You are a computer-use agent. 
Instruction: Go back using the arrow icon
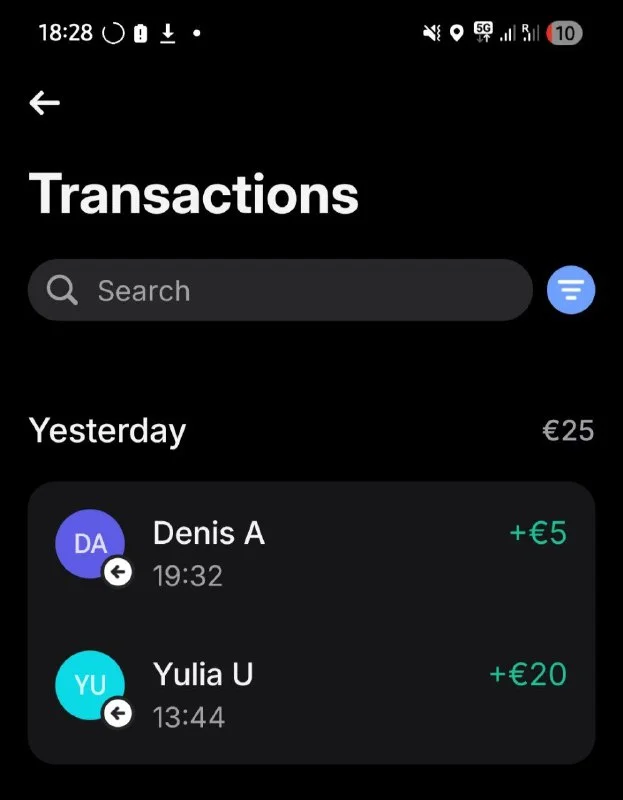45,102
